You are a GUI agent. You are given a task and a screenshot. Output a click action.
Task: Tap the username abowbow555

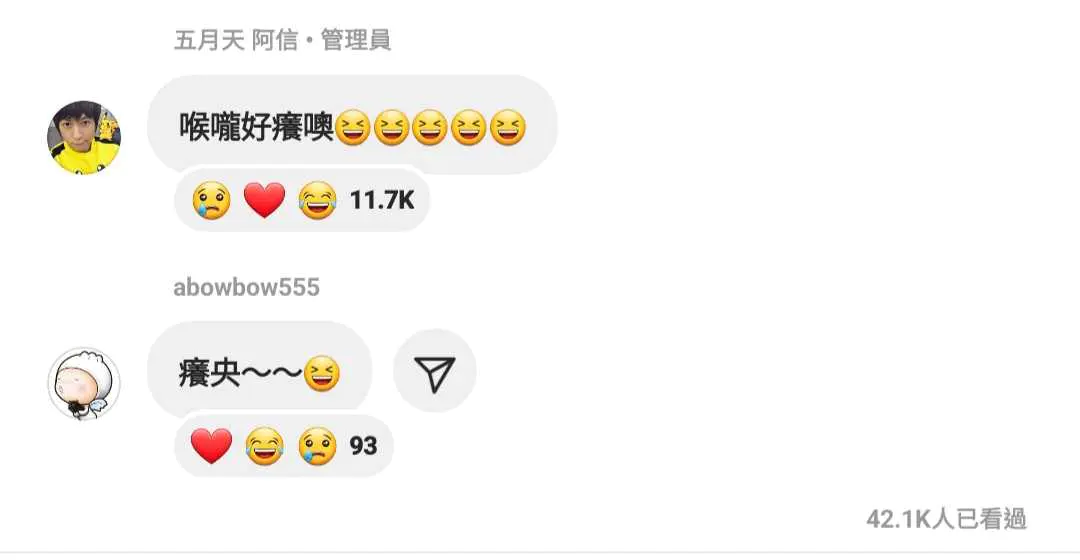click(246, 288)
